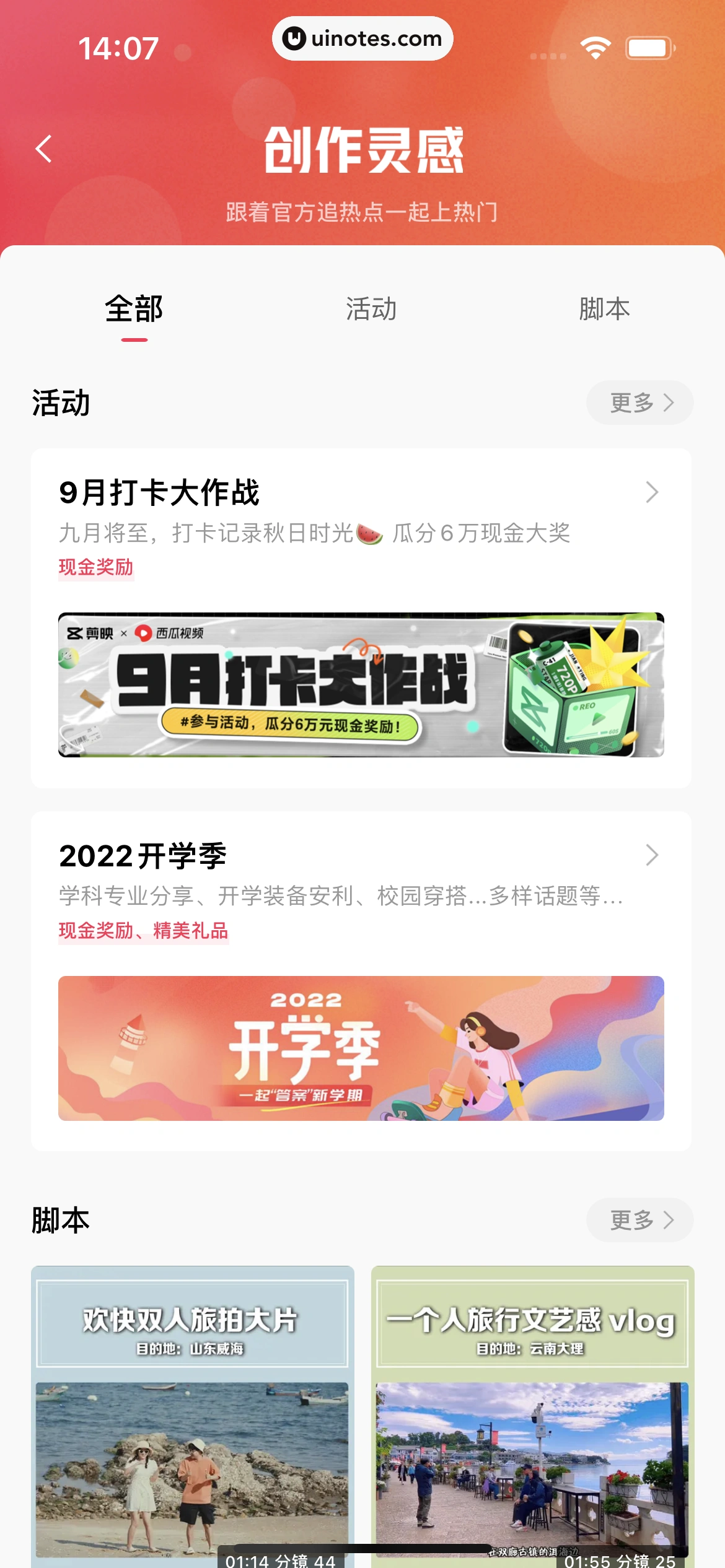Tap the clock showing 14:07

coord(118,47)
